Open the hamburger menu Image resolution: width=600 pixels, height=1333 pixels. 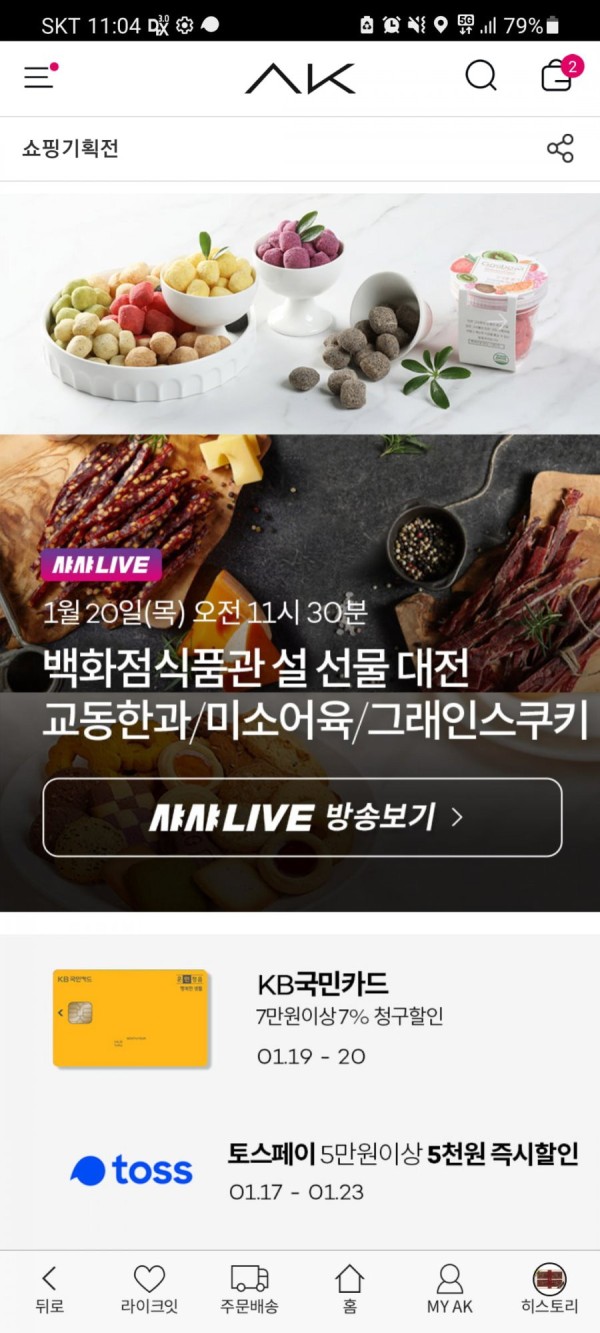coord(40,77)
